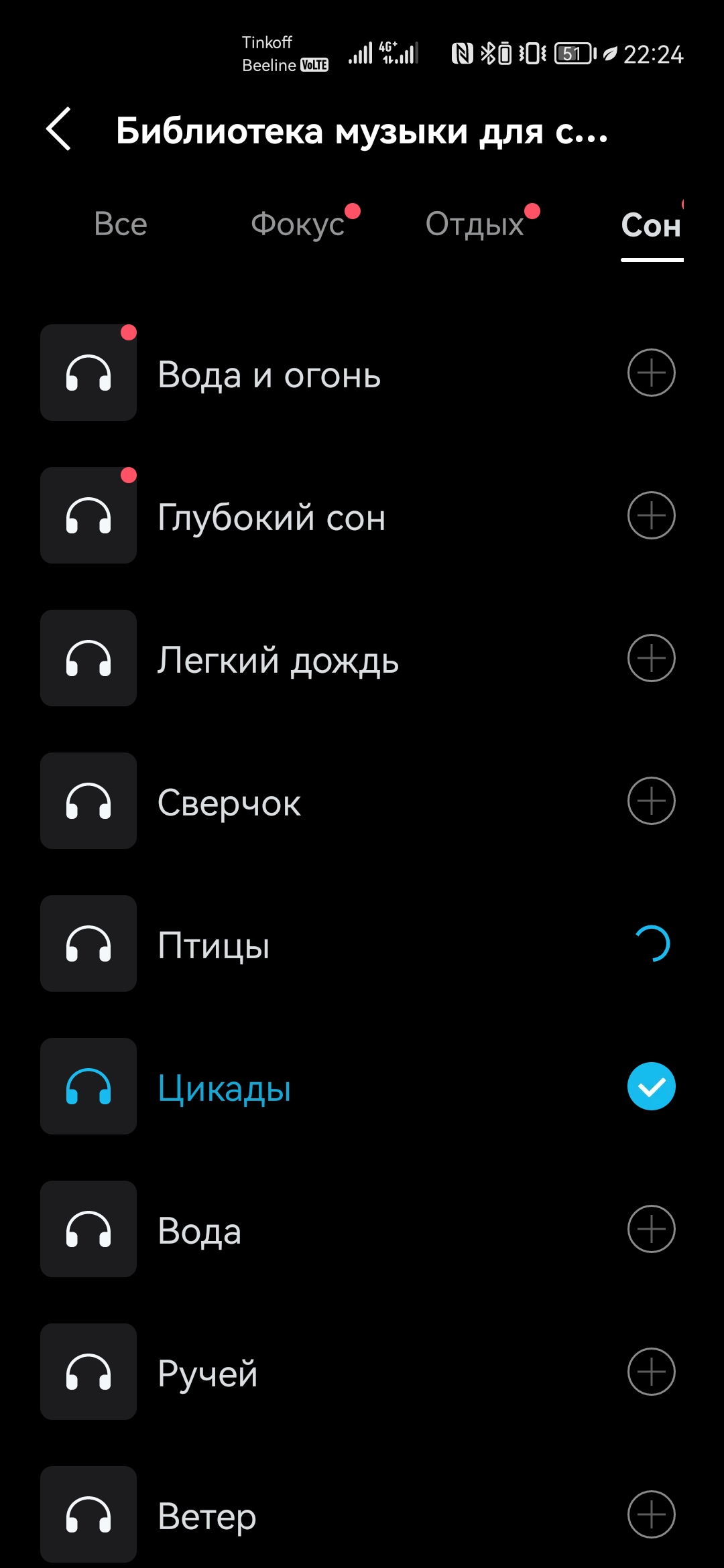This screenshot has height=1568, width=724.
Task: Go back from the music library
Action: click(x=59, y=129)
